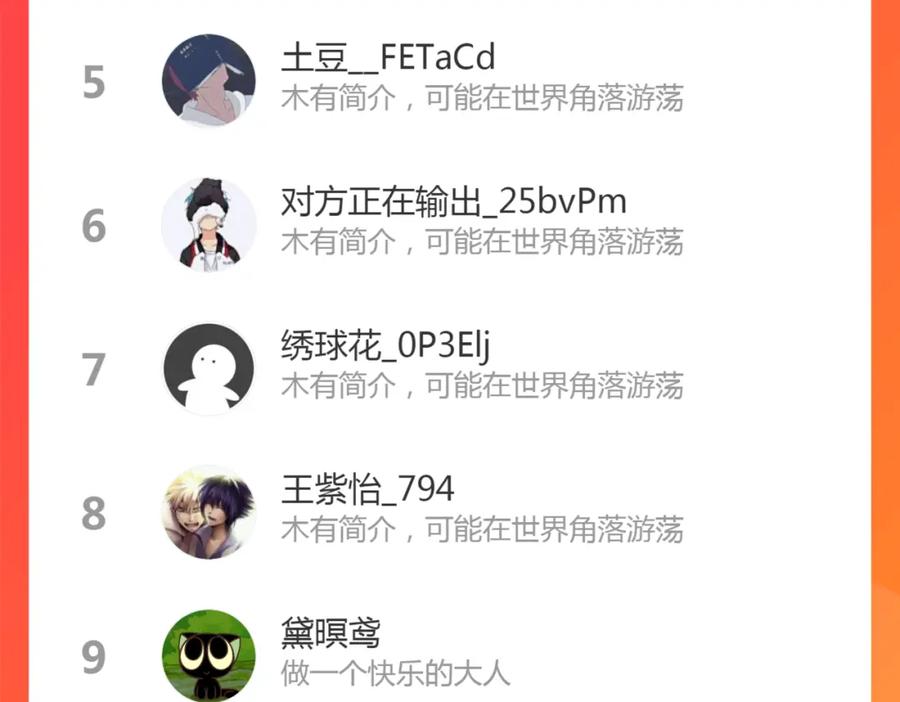Image resolution: width=900 pixels, height=702 pixels.
Task: Select the 王紫怡_794 entry
Action: coord(449,512)
